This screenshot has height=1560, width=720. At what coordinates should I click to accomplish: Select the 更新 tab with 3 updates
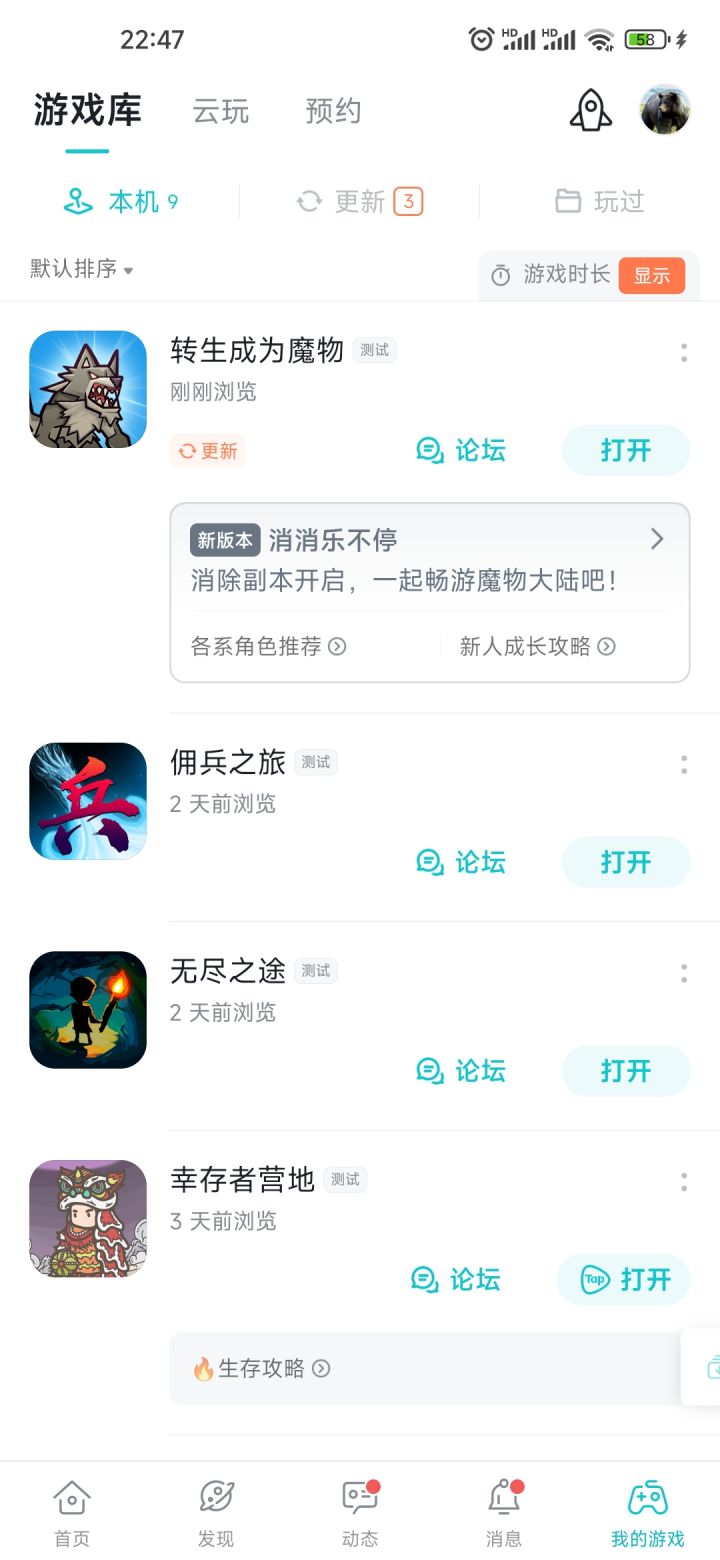[x=360, y=202]
